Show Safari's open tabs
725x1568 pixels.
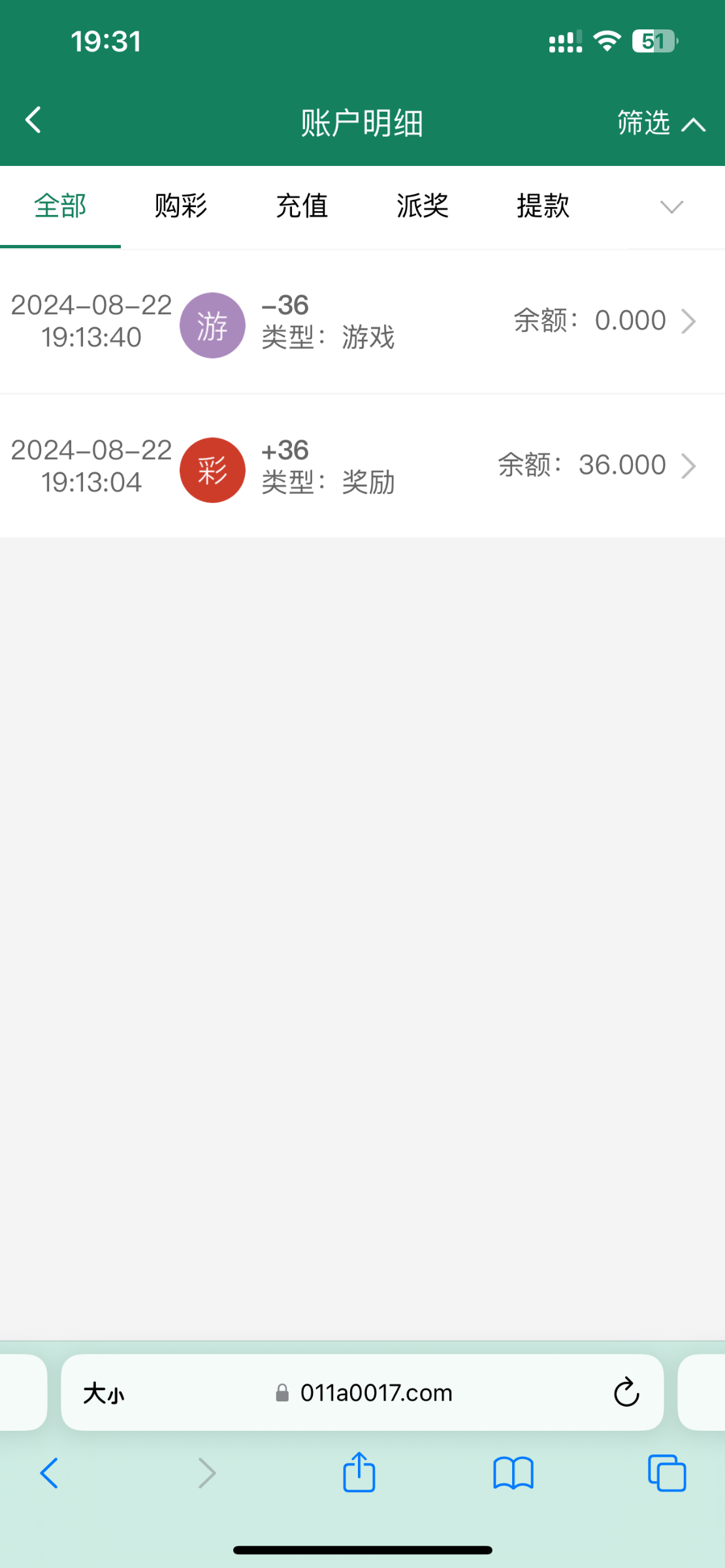(x=667, y=1473)
